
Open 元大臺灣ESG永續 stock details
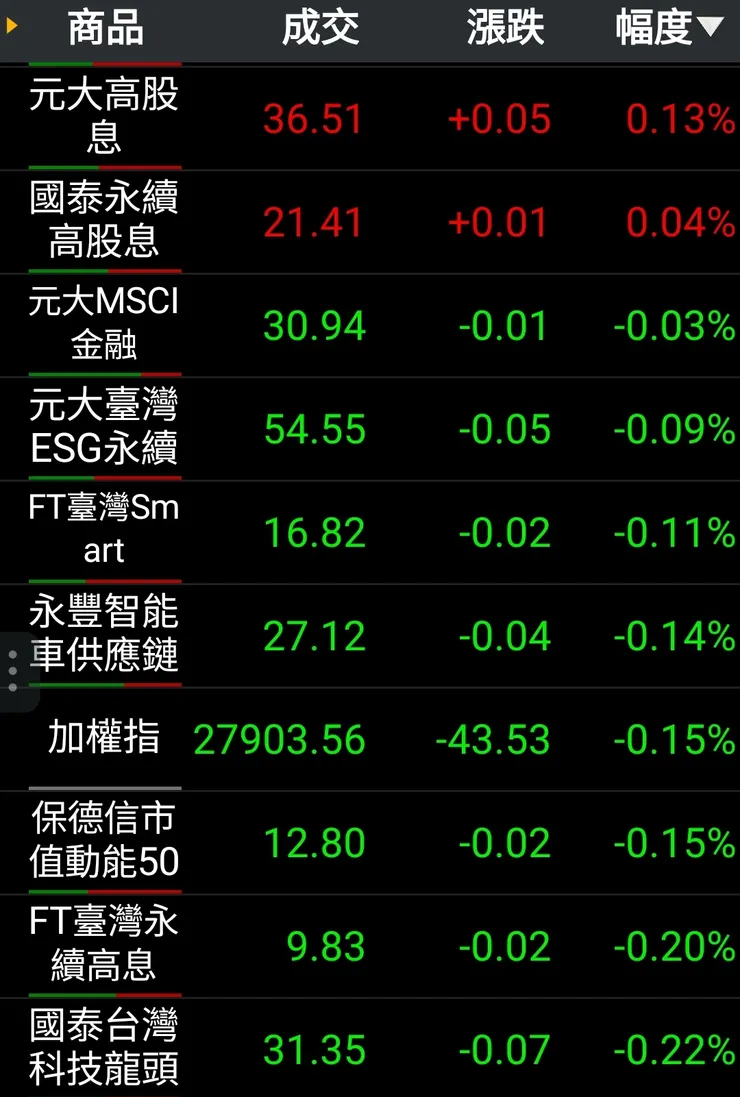click(x=104, y=429)
